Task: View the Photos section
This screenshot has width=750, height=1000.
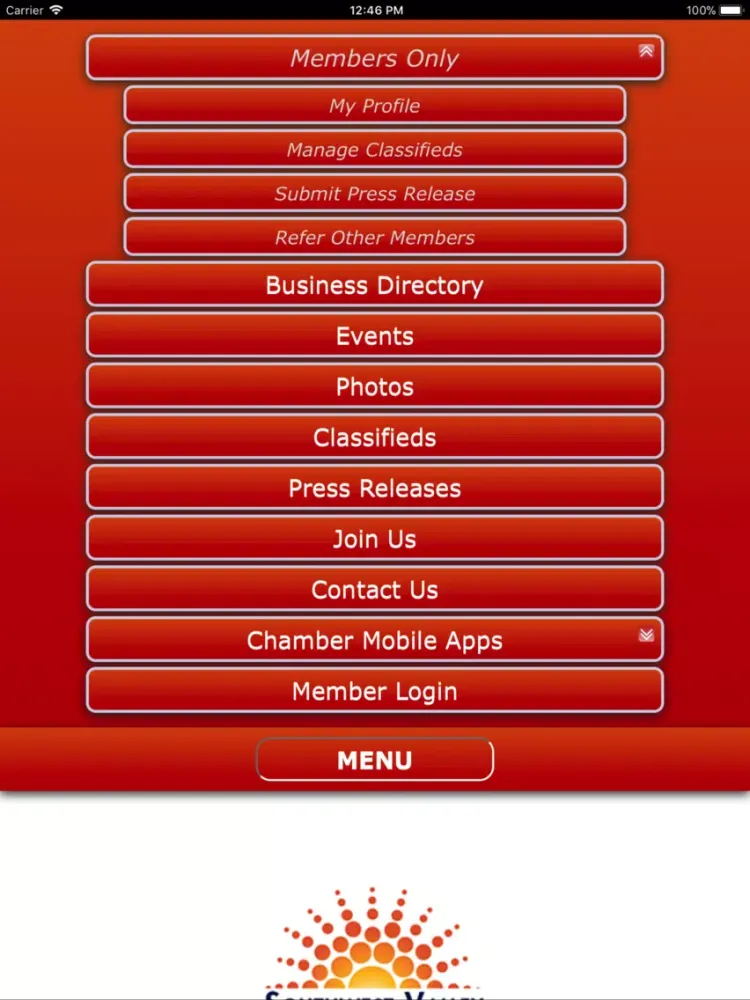Action: 375,387
